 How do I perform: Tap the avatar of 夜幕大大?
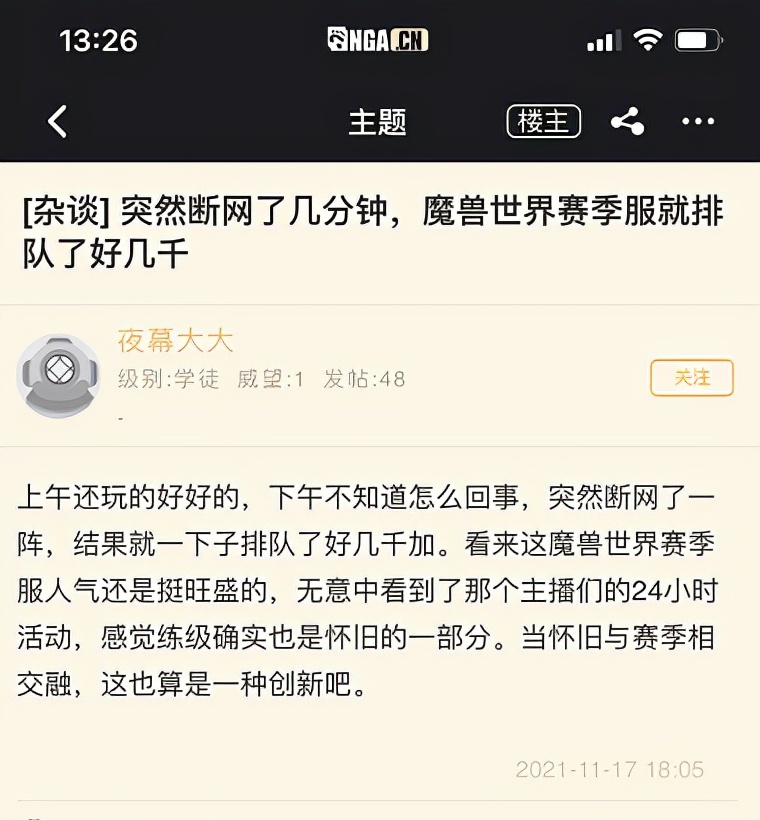[x=59, y=375]
